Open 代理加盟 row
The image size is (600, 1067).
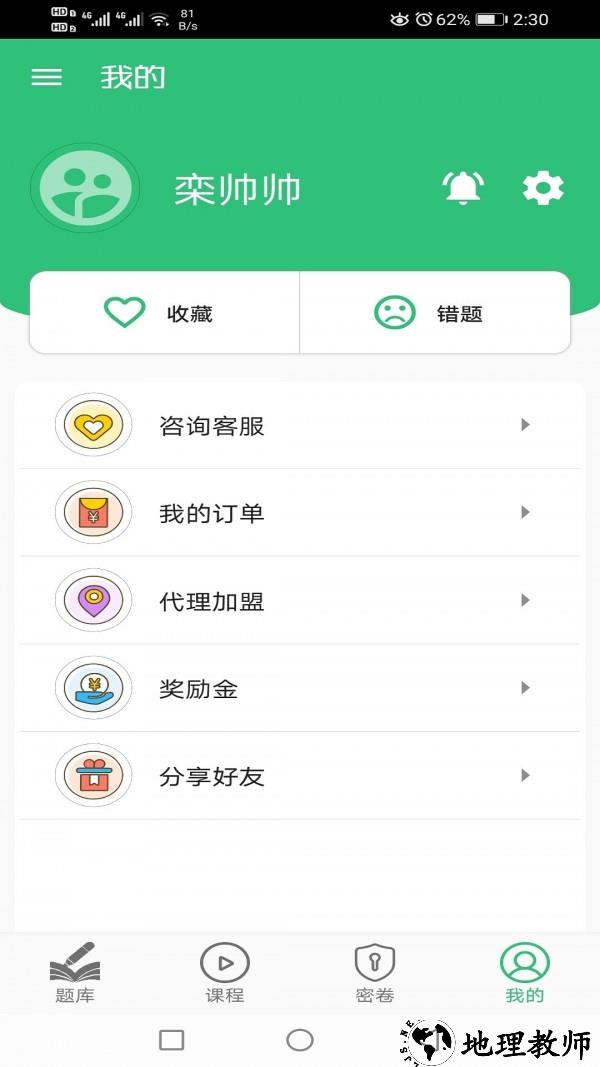click(299, 601)
